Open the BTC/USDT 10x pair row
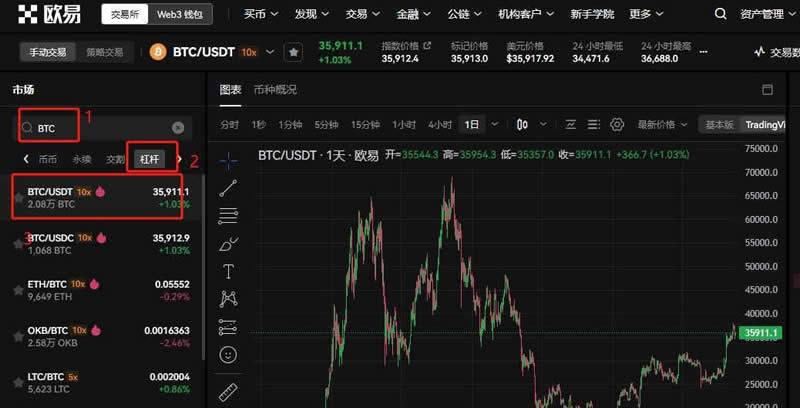Viewport: 800px width, 408px height. click(x=100, y=197)
